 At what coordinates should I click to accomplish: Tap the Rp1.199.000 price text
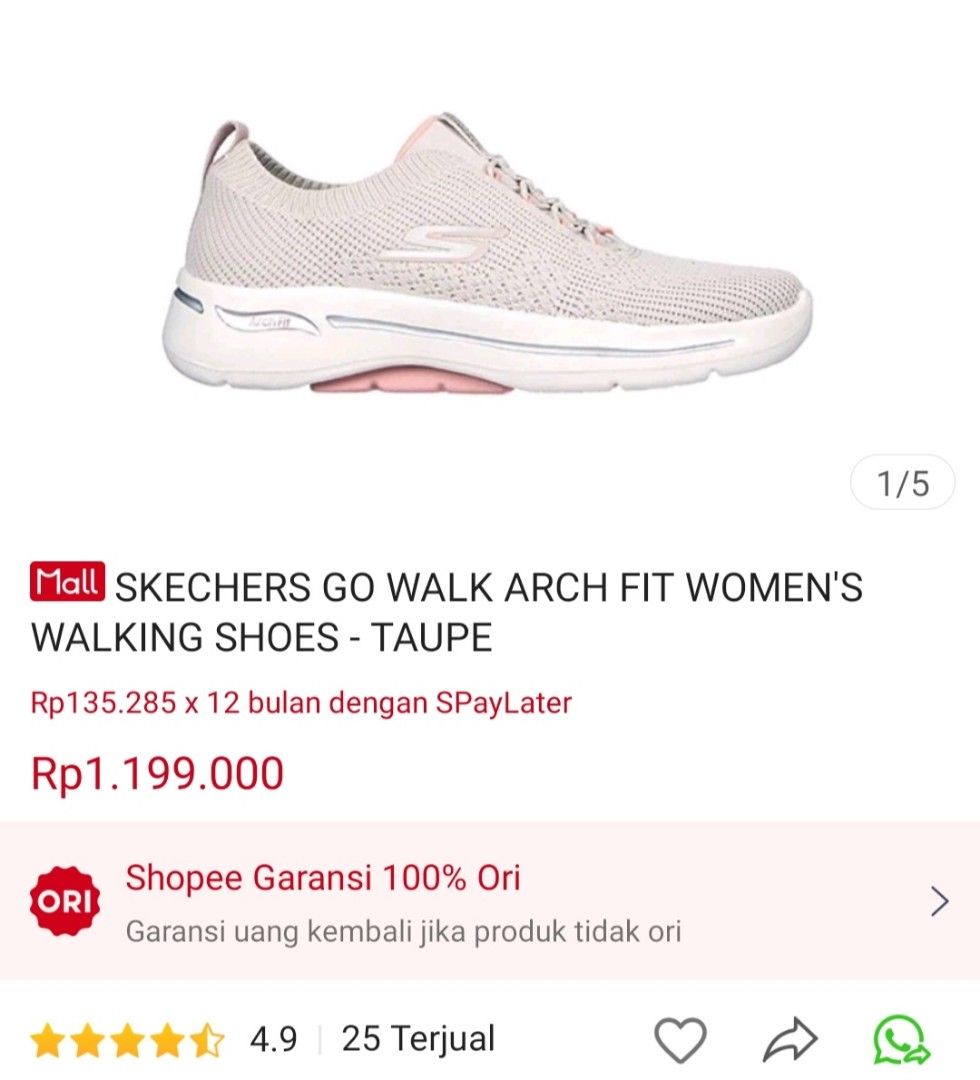point(155,771)
